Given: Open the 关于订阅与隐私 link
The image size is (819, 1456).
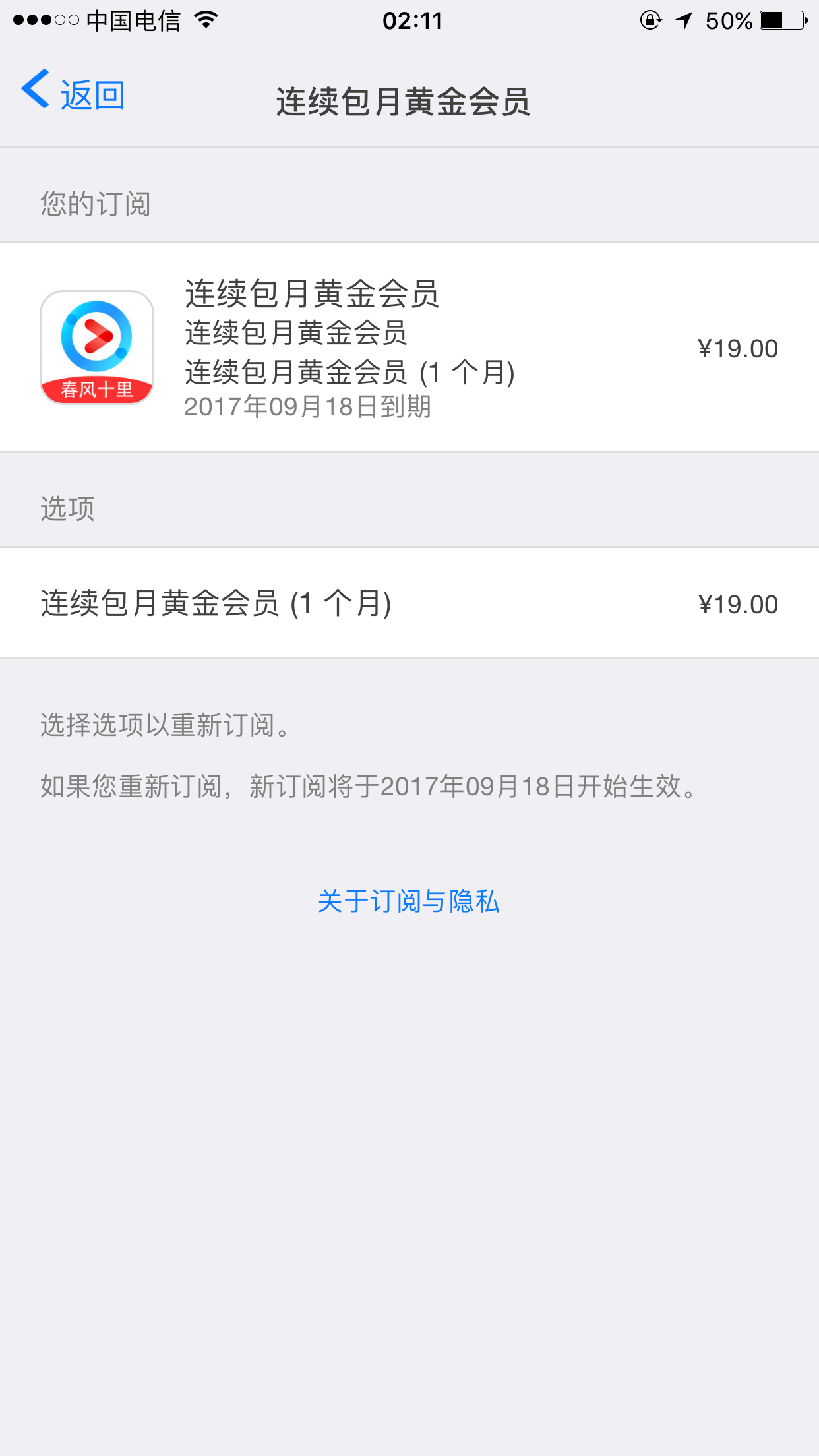Looking at the screenshot, I should pyautogui.click(x=409, y=901).
